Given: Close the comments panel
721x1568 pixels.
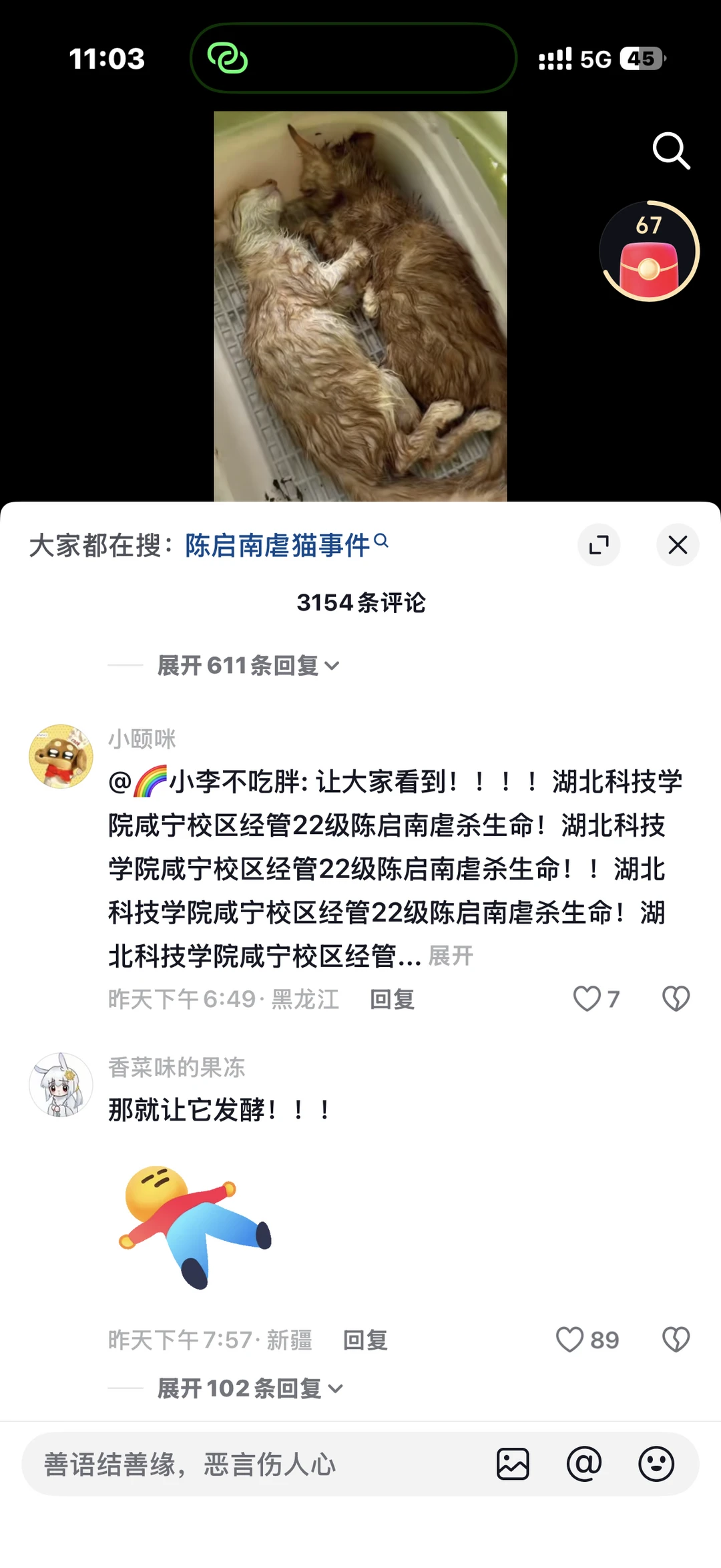Looking at the screenshot, I should pos(678,545).
